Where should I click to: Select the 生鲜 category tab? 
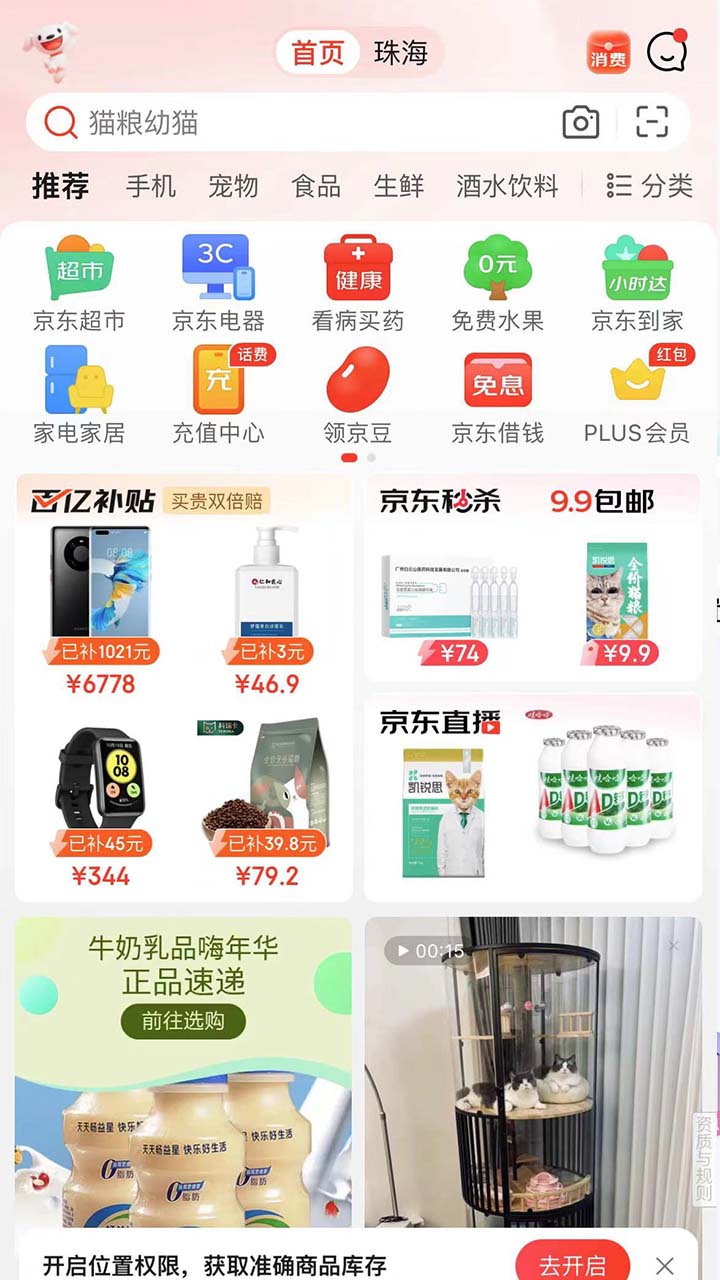coord(399,186)
